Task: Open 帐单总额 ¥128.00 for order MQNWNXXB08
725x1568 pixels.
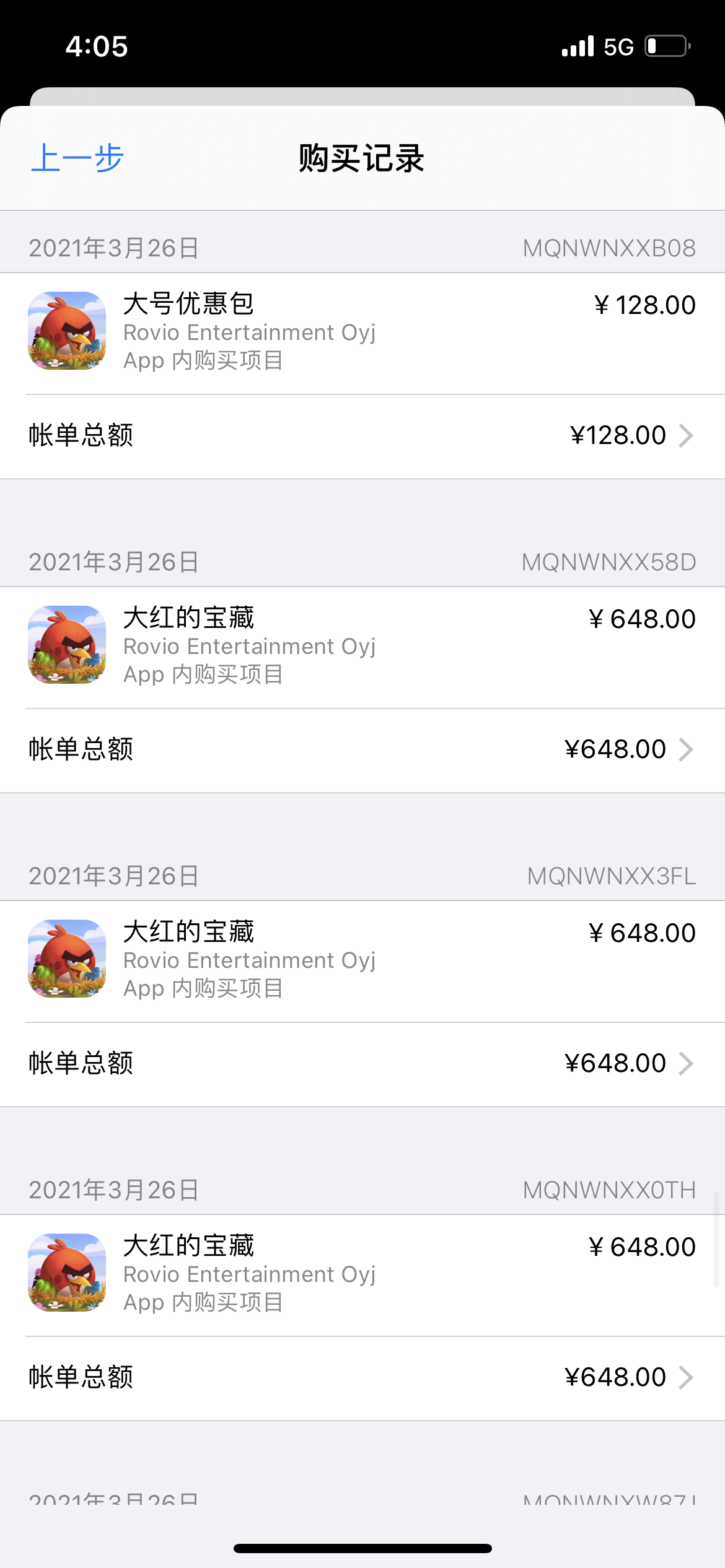Action: coord(362,436)
